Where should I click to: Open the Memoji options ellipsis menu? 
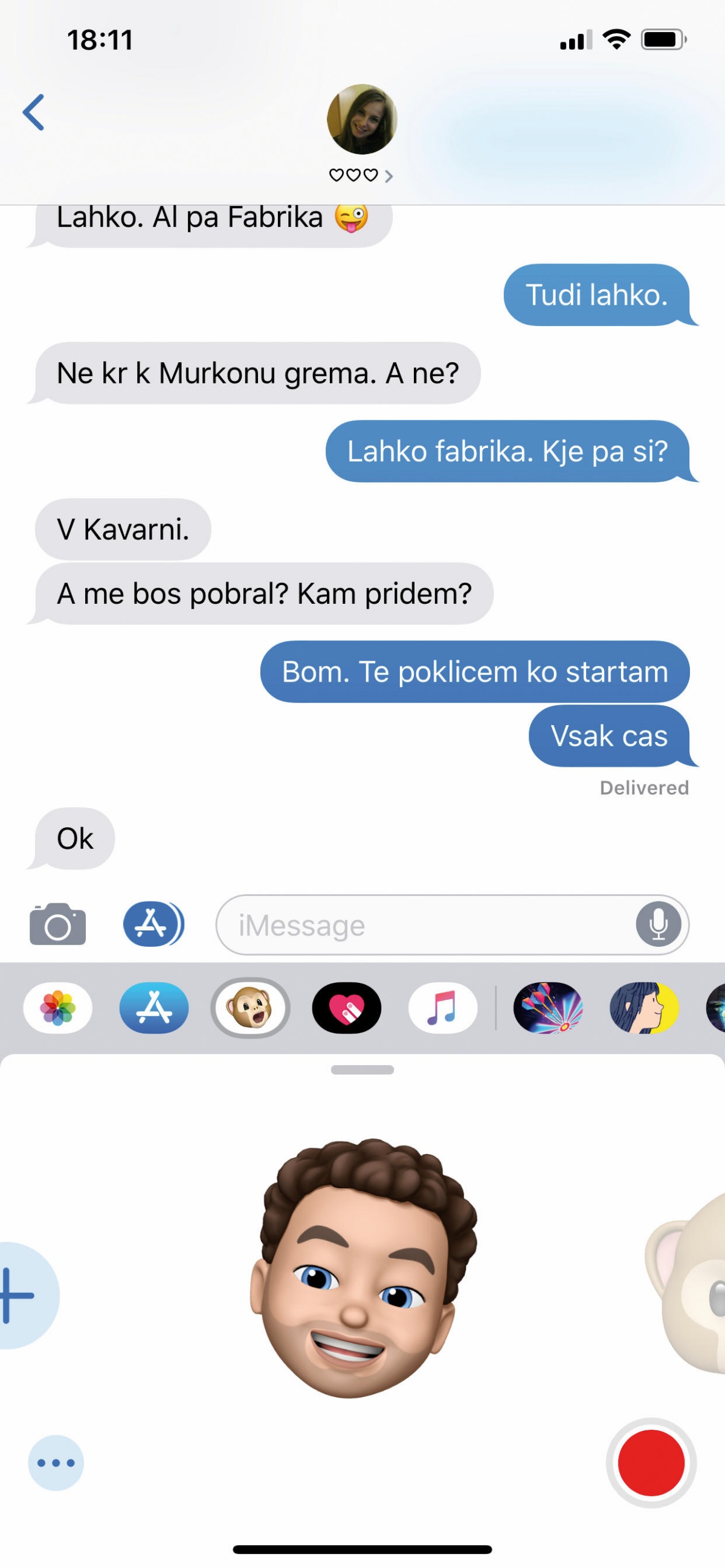click(56, 1463)
